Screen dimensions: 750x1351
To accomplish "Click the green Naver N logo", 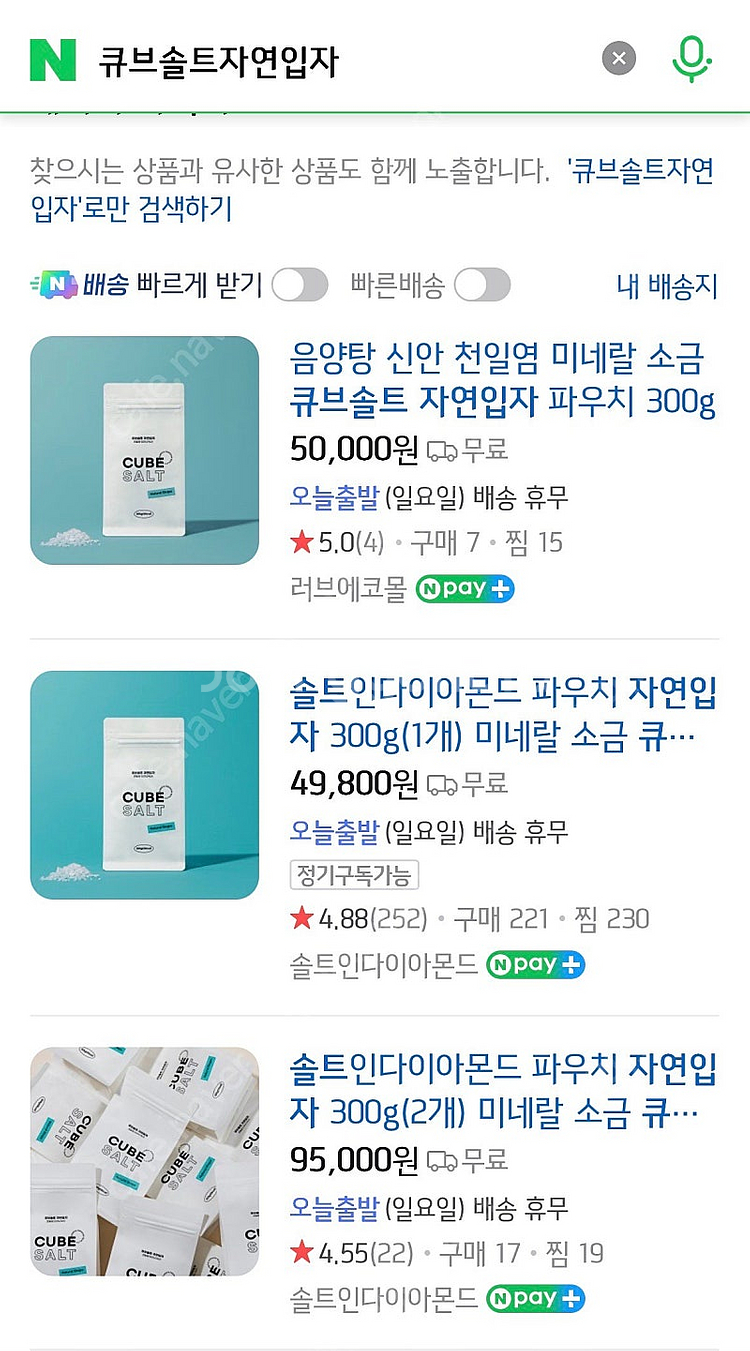I will (x=54, y=57).
